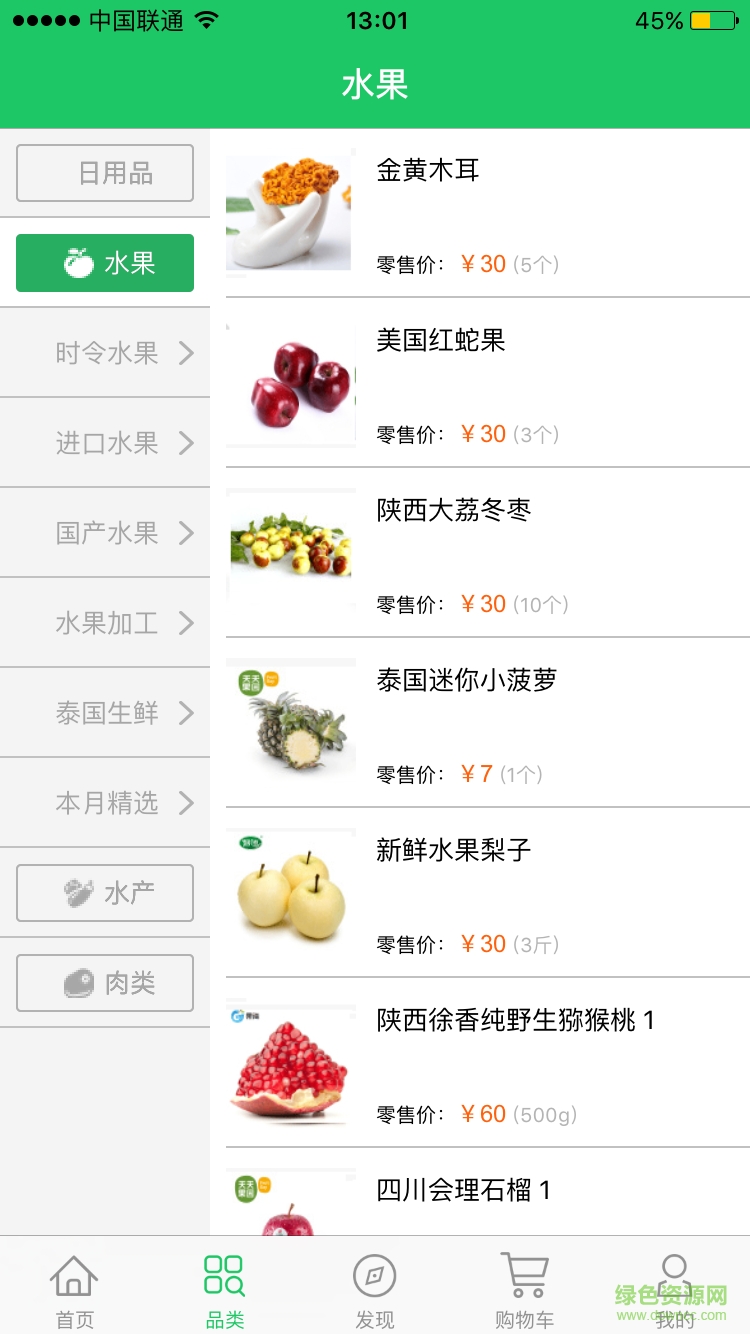Image resolution: width=750 pixels, height=1334 pixels.
Task: Expand the 时令水果 subcategory
Action: tap(104, 353)
